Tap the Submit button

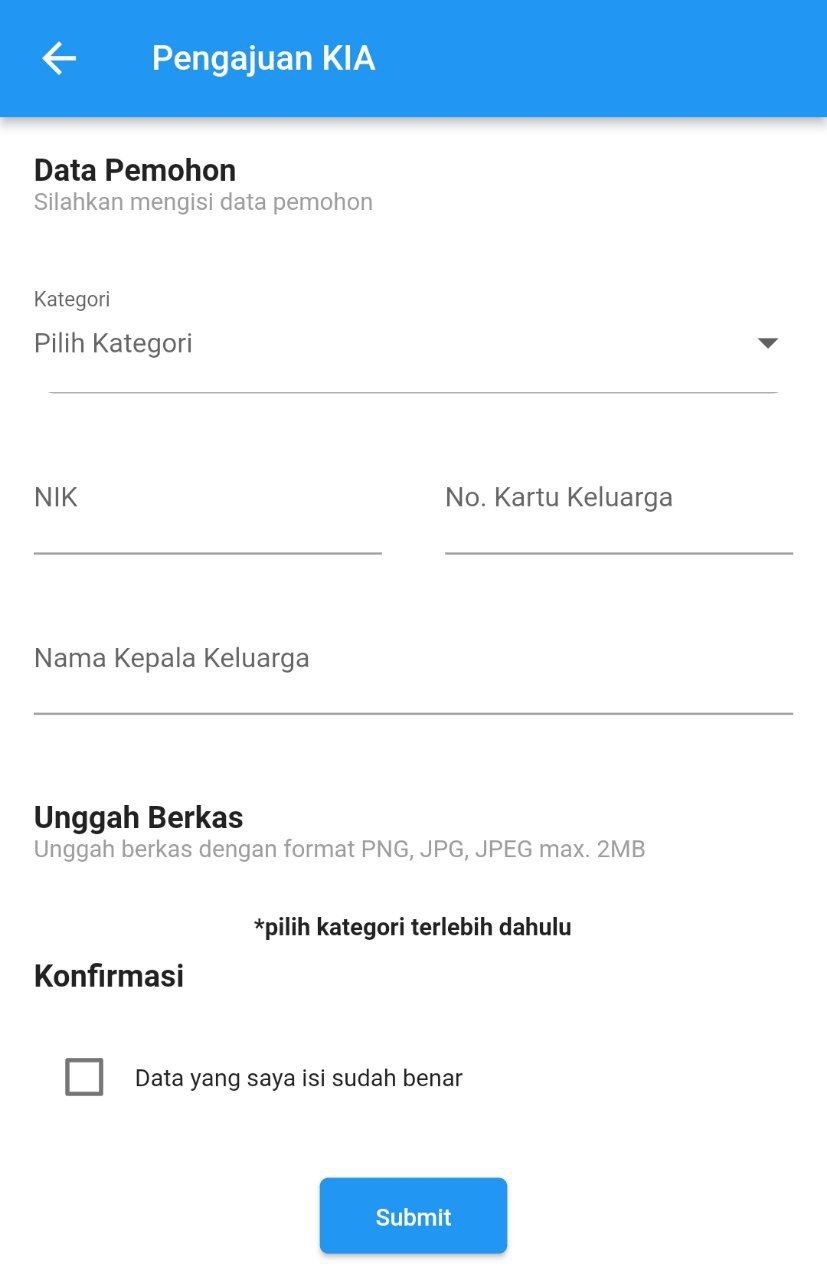coord(413,1216)
